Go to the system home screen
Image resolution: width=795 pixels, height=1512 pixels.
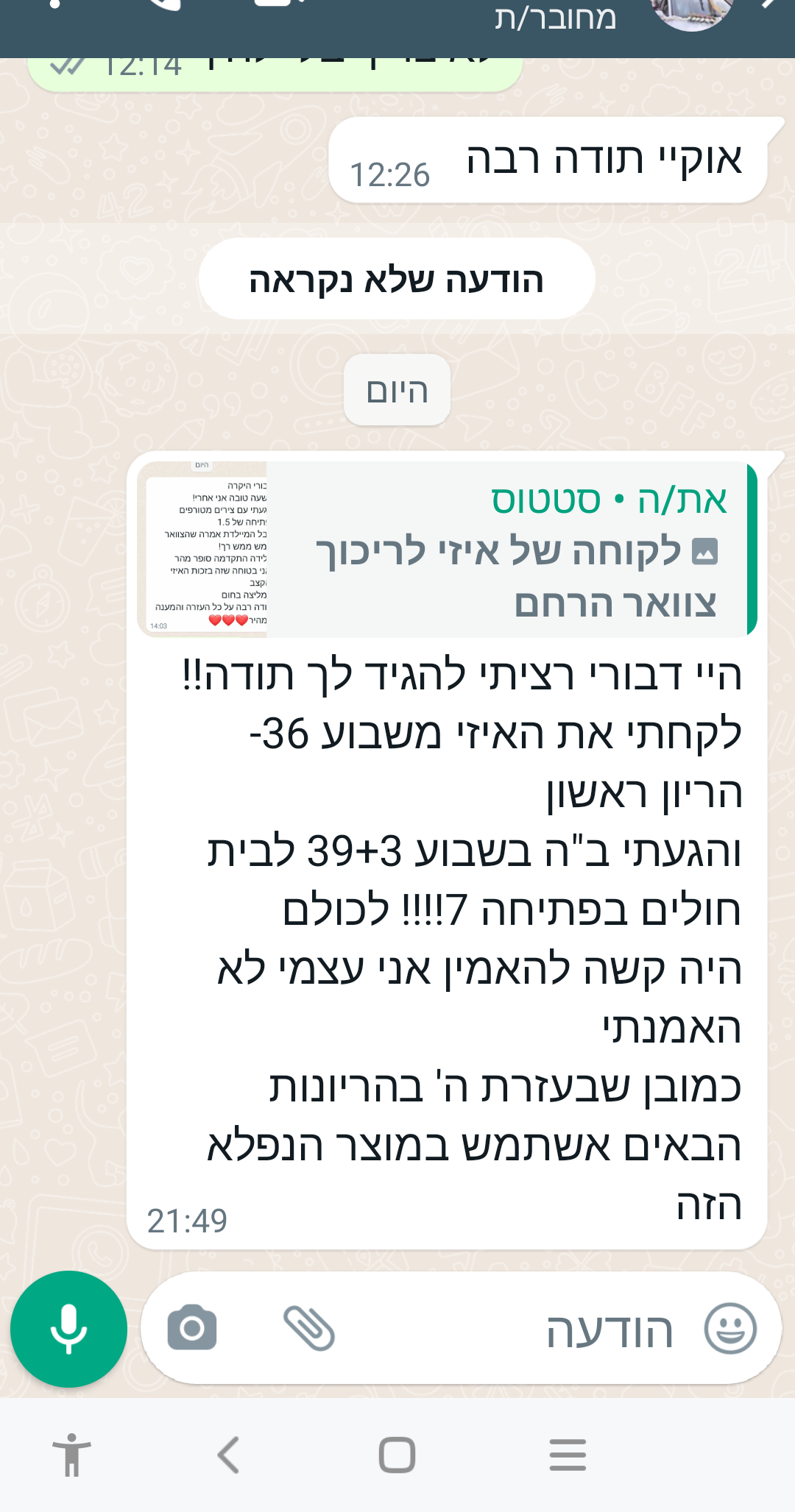pyautogui.click(x=397, y=1455)
